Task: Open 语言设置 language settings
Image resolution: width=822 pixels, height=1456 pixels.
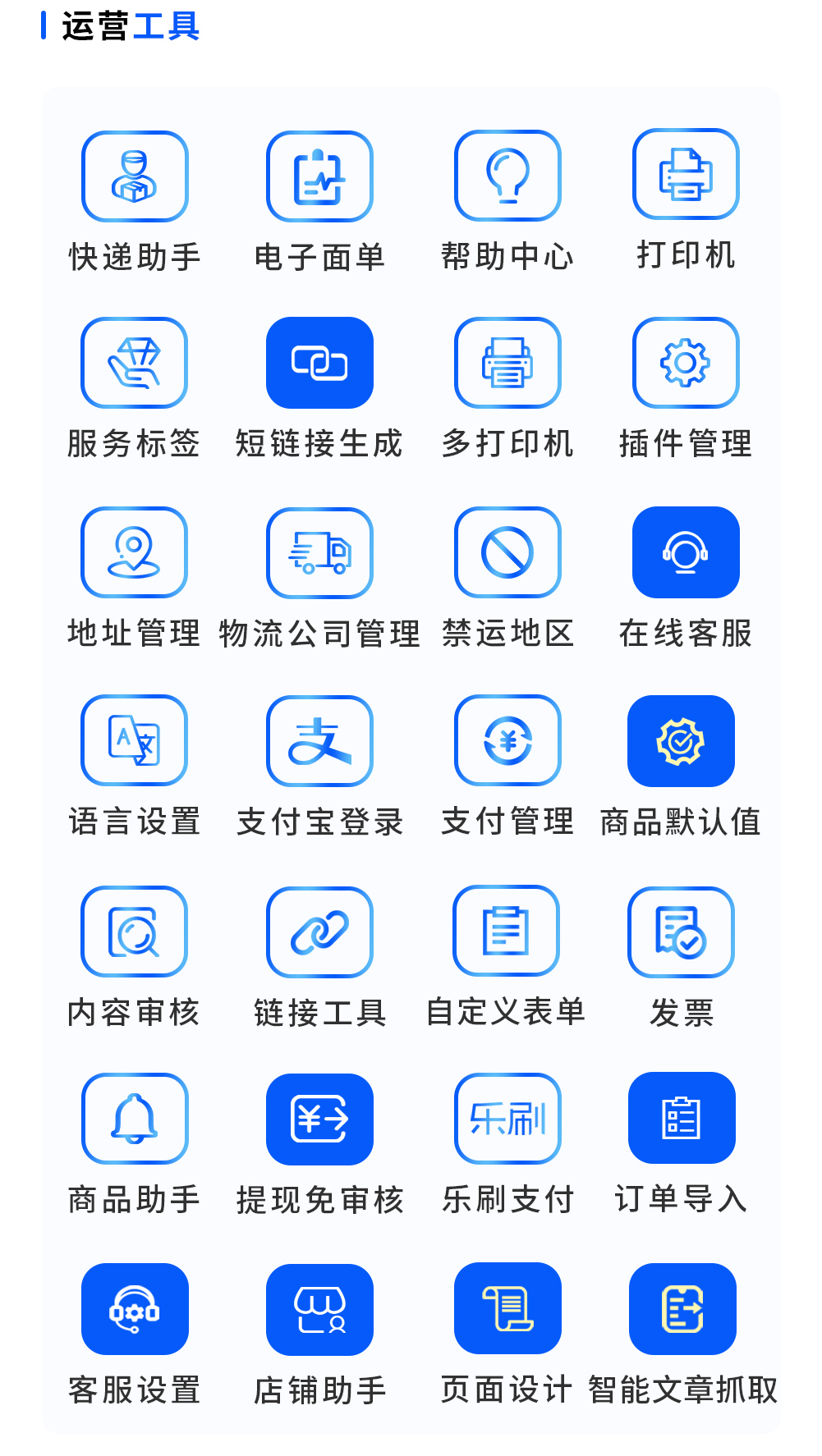Action: [x=134, y=740]
